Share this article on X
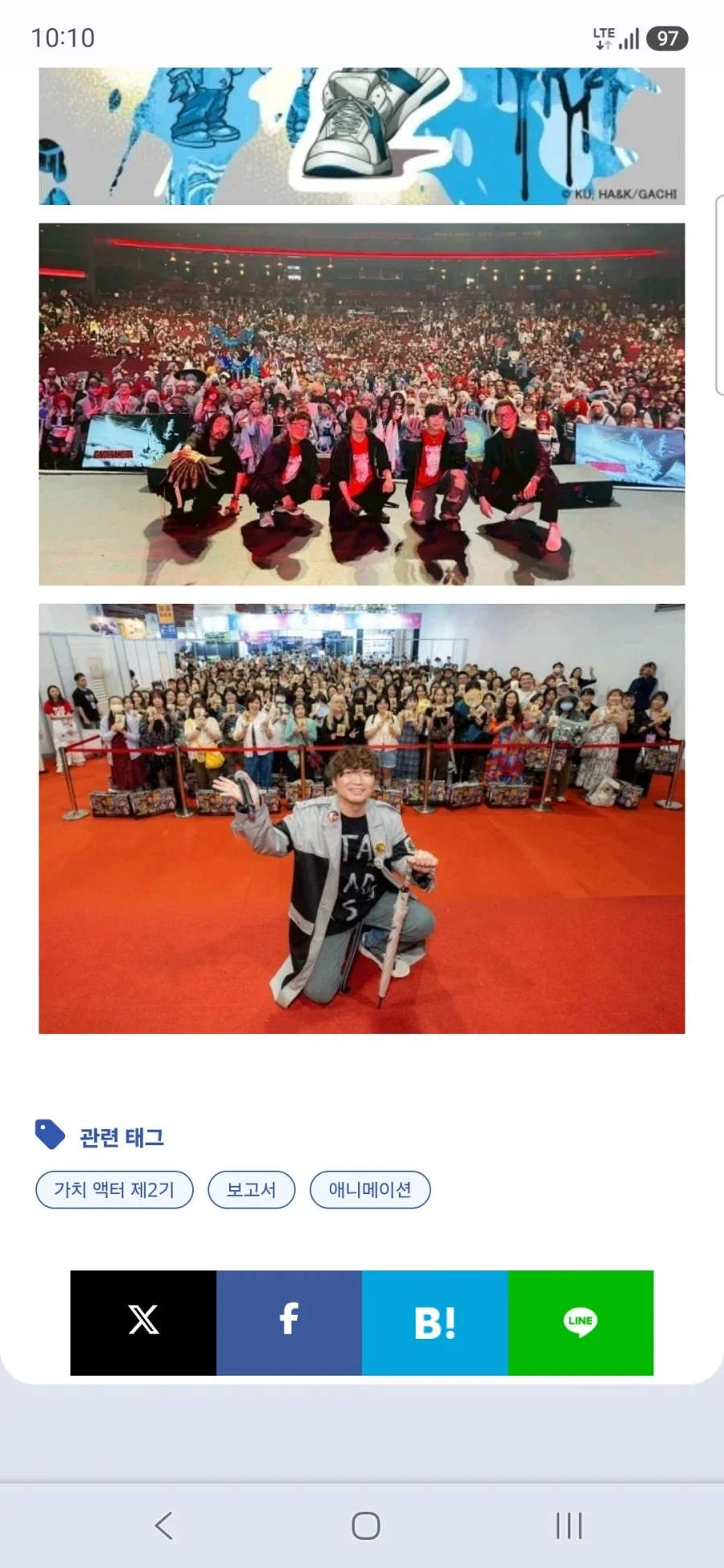This screenshot has width=724, height=1568. pos(143,1323)
